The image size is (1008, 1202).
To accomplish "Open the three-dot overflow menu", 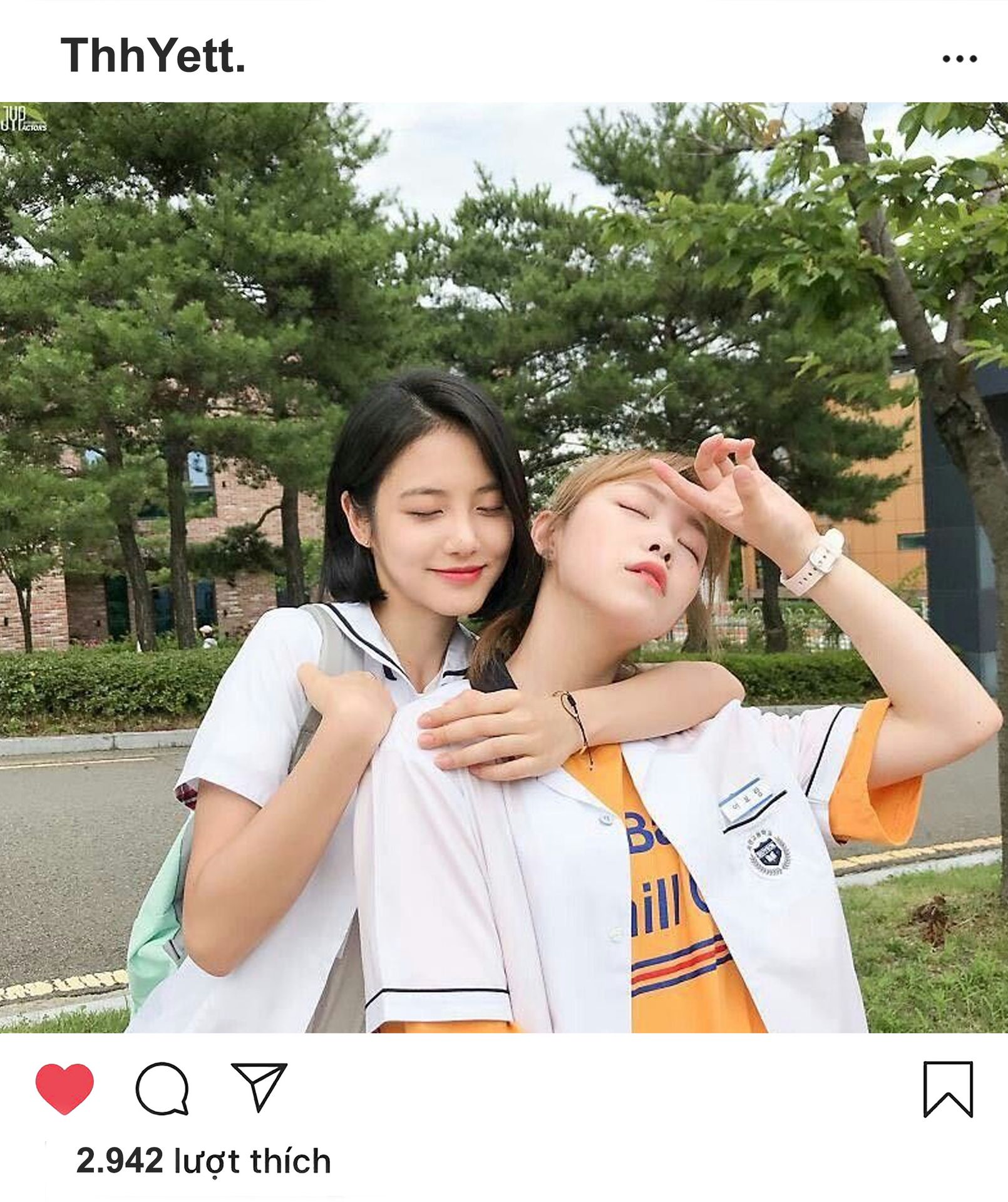I will click(959, 59).
